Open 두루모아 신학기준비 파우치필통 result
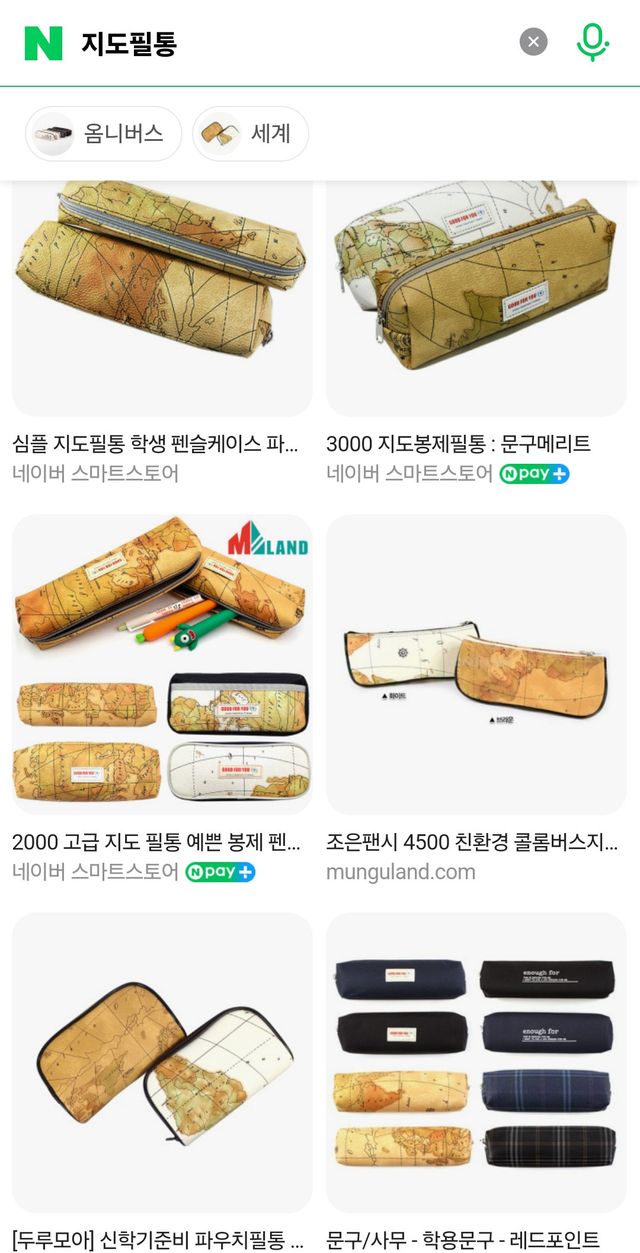Screen dimensions: 640x1253 (x=161, y=1062)
